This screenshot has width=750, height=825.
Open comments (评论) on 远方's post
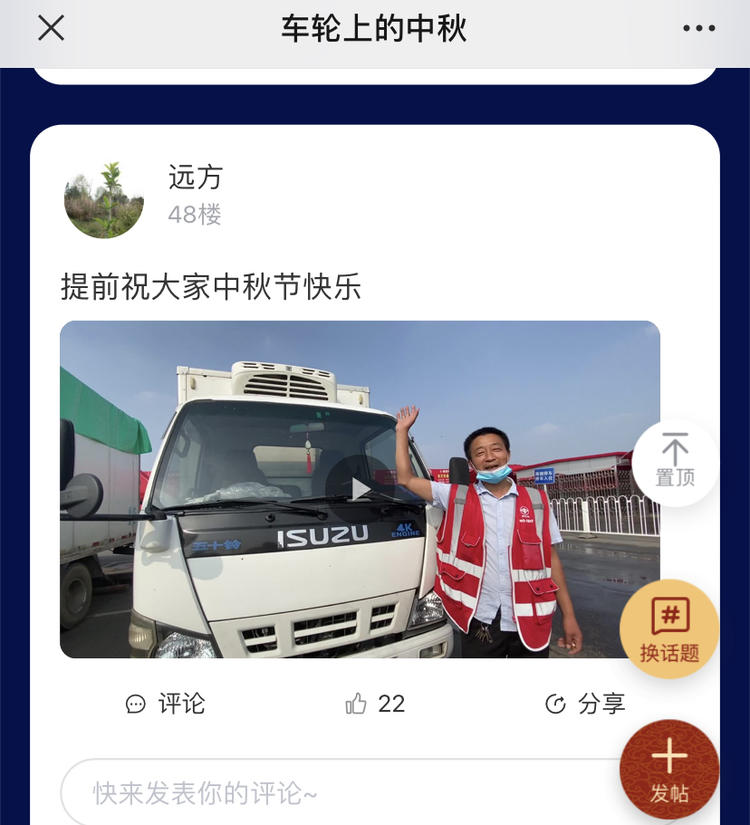pos(166,704)
